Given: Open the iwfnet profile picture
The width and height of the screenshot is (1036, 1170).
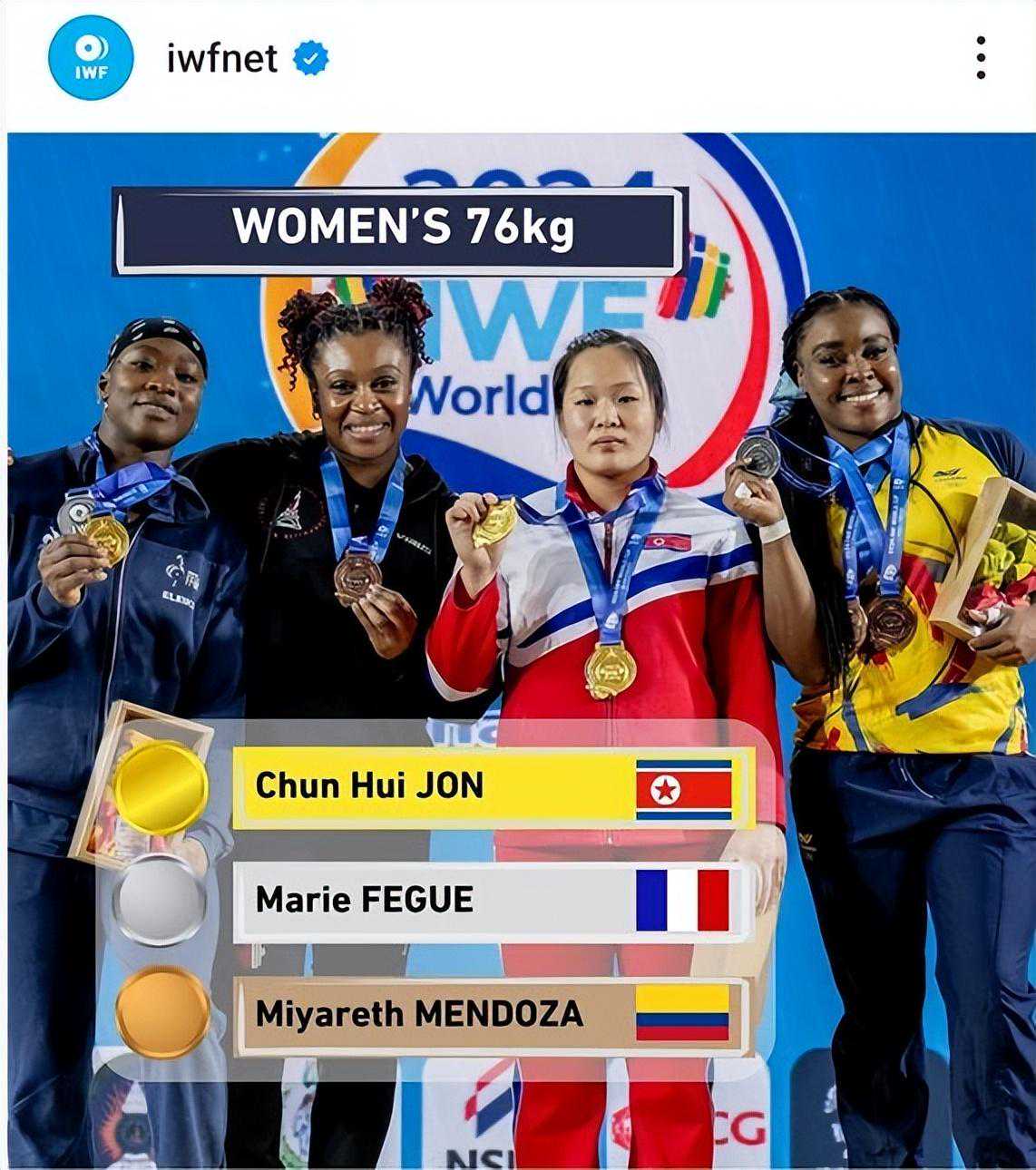Looking at the screenshot, I should 91,58.
